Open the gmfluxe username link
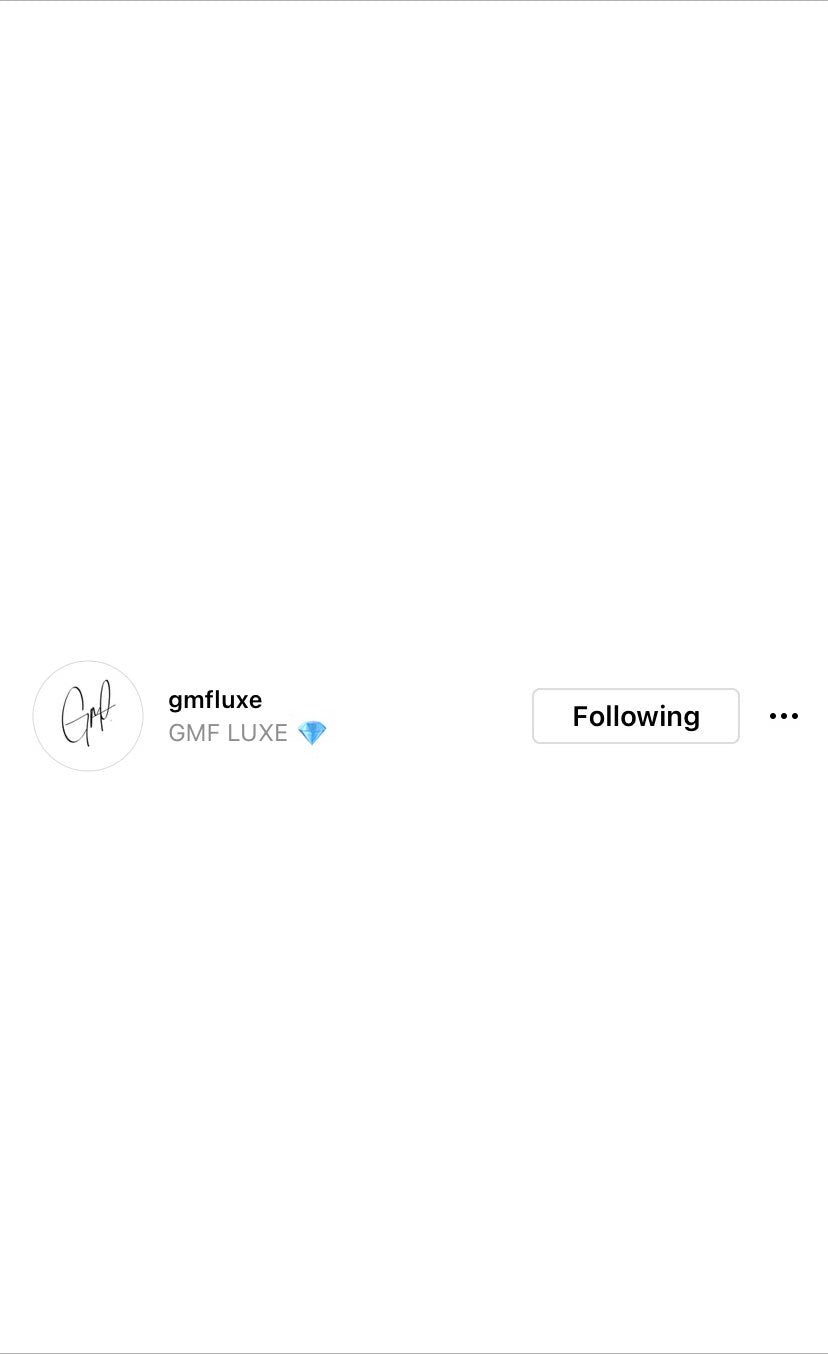 (215, 700)
